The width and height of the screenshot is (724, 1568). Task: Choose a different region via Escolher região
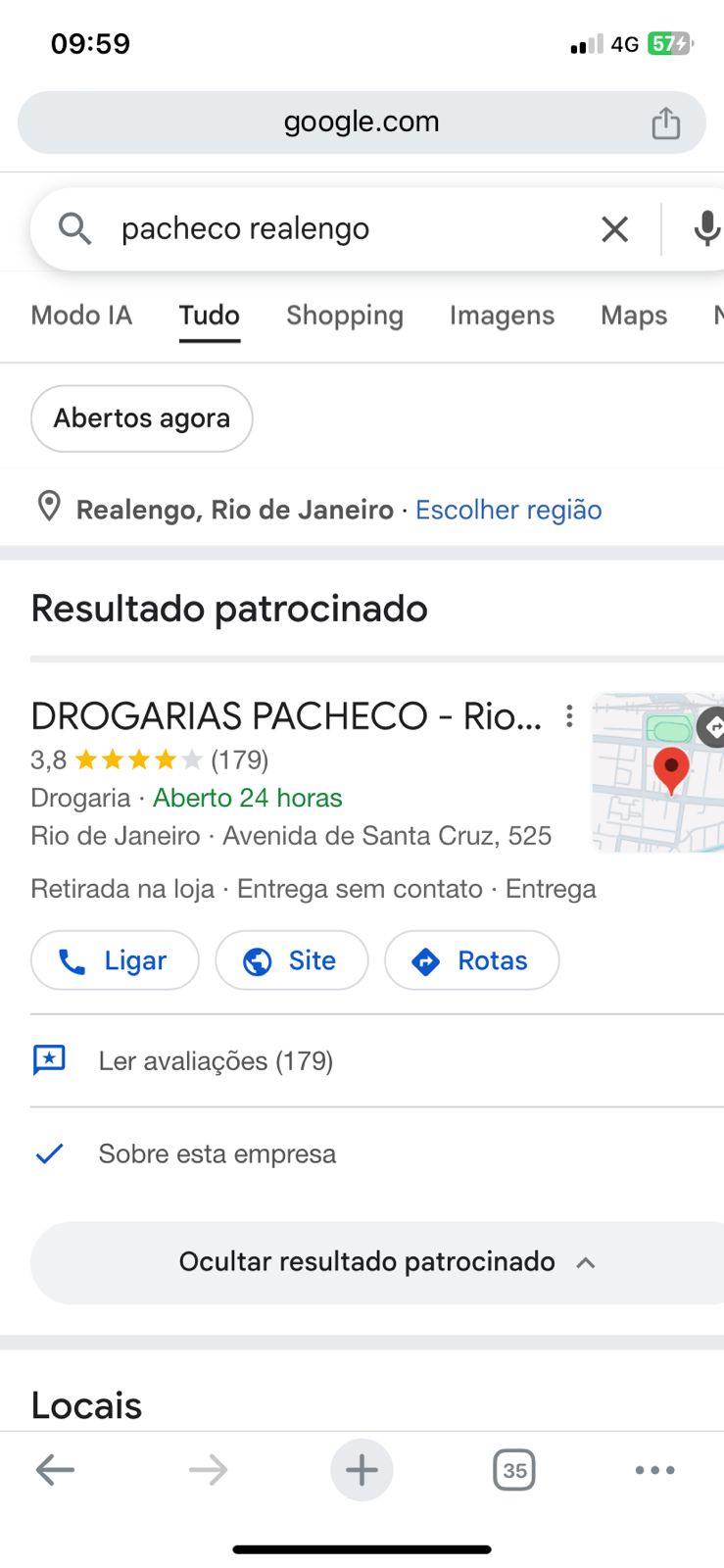(508, 510)
